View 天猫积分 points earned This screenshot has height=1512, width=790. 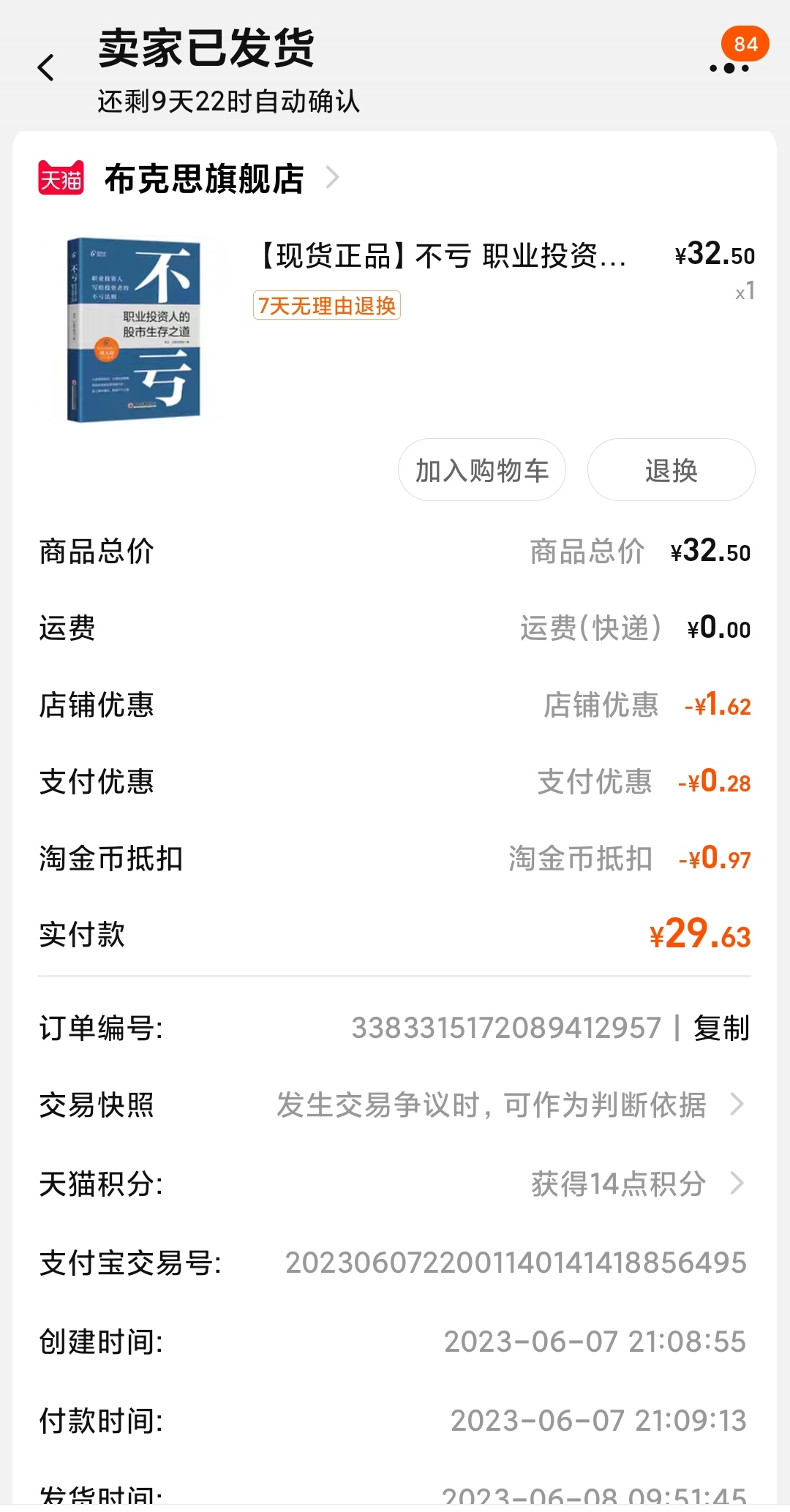tap(636, 1184)
